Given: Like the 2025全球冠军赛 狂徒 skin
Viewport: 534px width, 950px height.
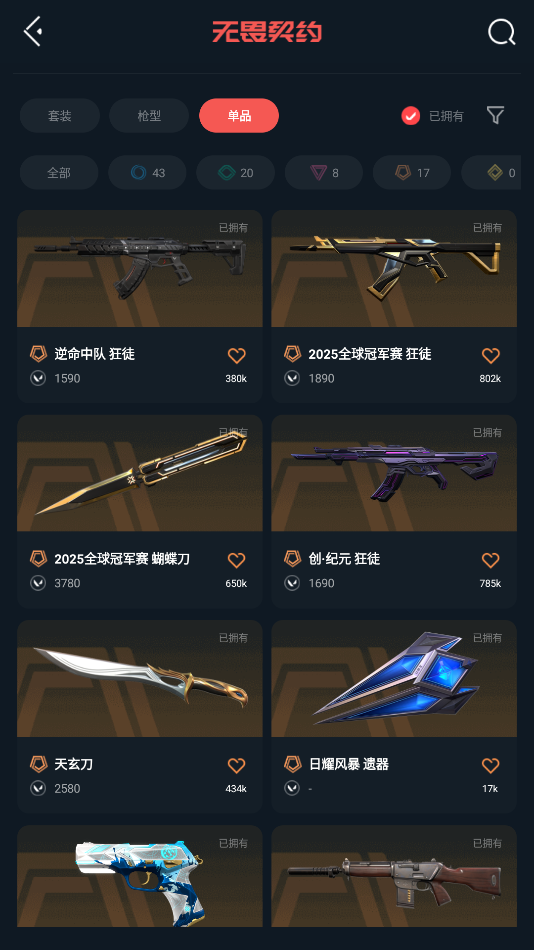Looking at the screenshot, I should 490,355.
